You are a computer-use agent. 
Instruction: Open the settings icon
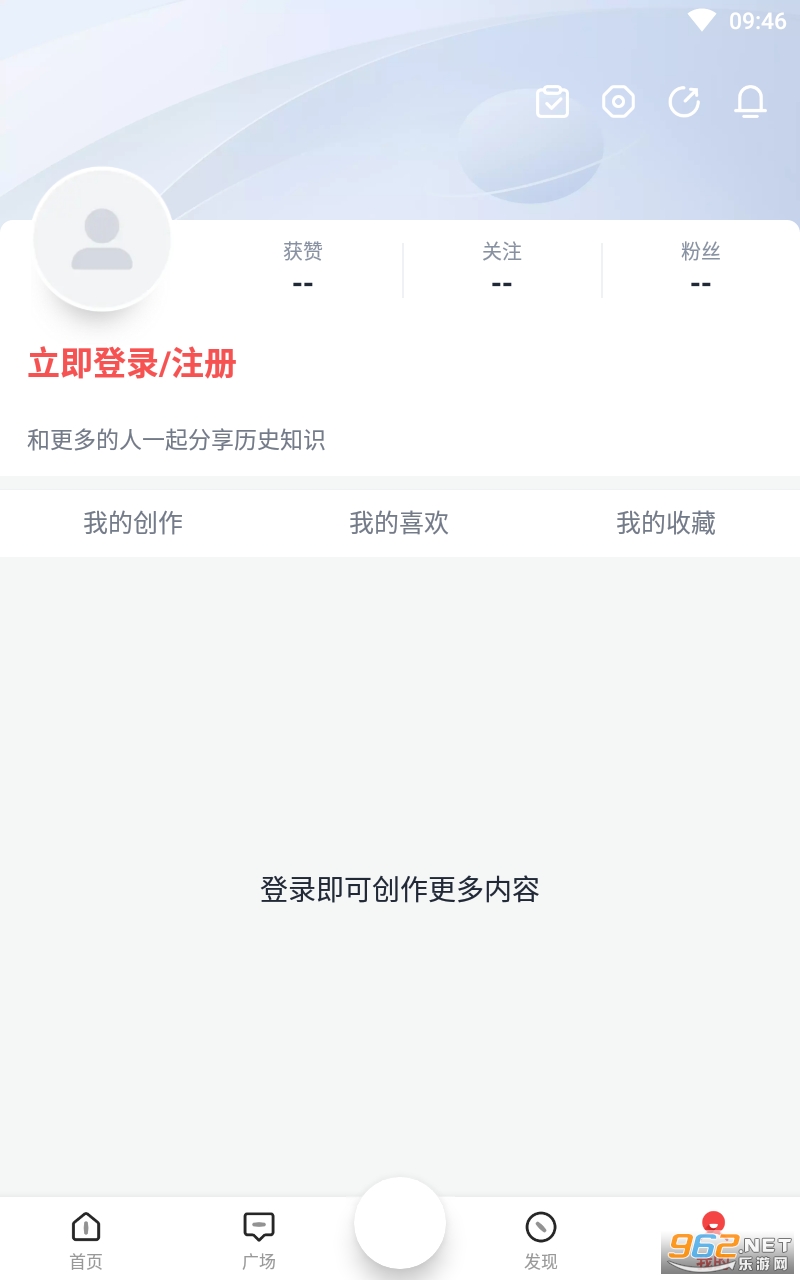click(x=618, y=102)
